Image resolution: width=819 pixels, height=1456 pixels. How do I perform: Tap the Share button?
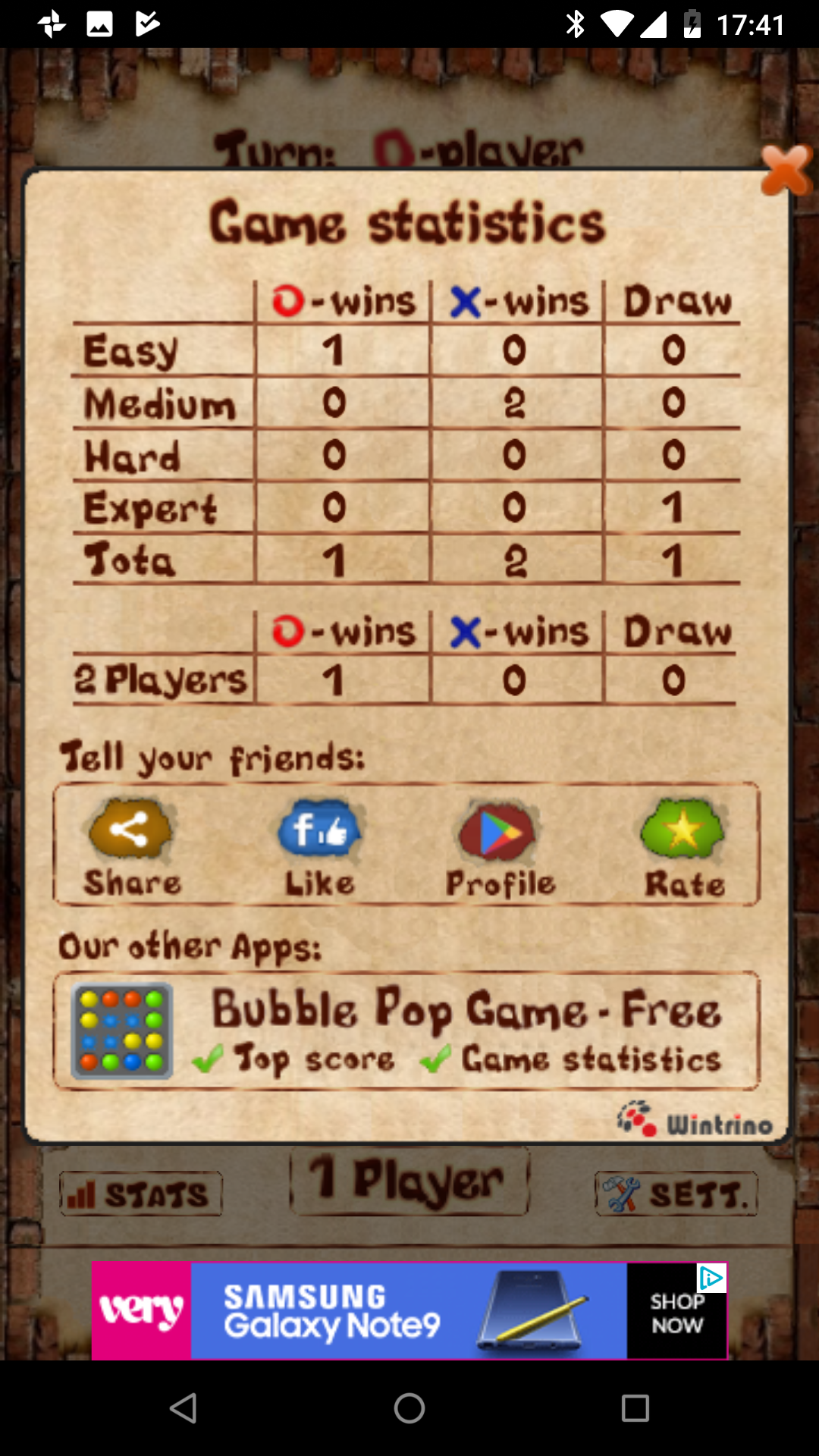(132, 847)
